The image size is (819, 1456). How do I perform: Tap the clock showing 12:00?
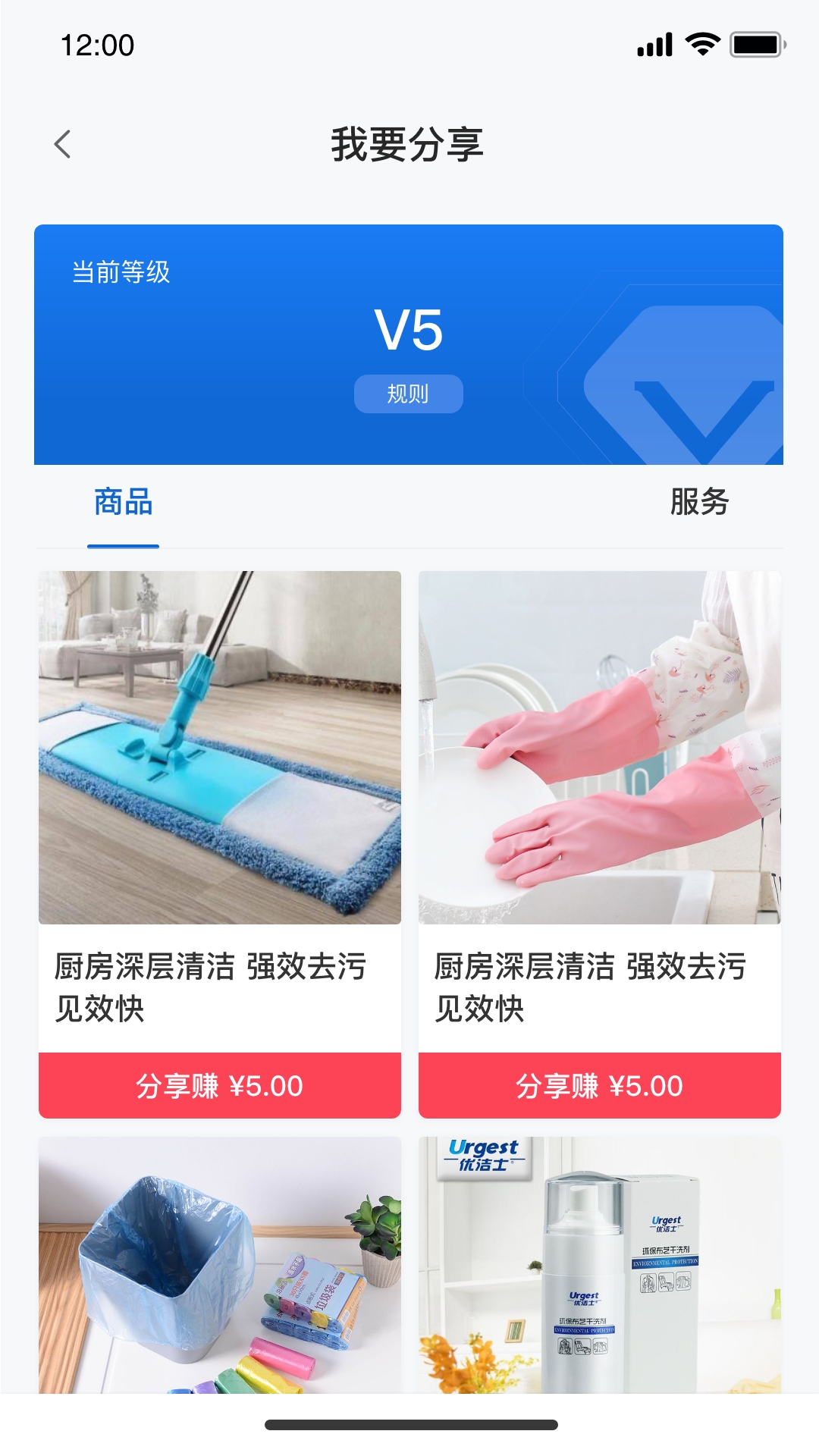tap(97, 45)
